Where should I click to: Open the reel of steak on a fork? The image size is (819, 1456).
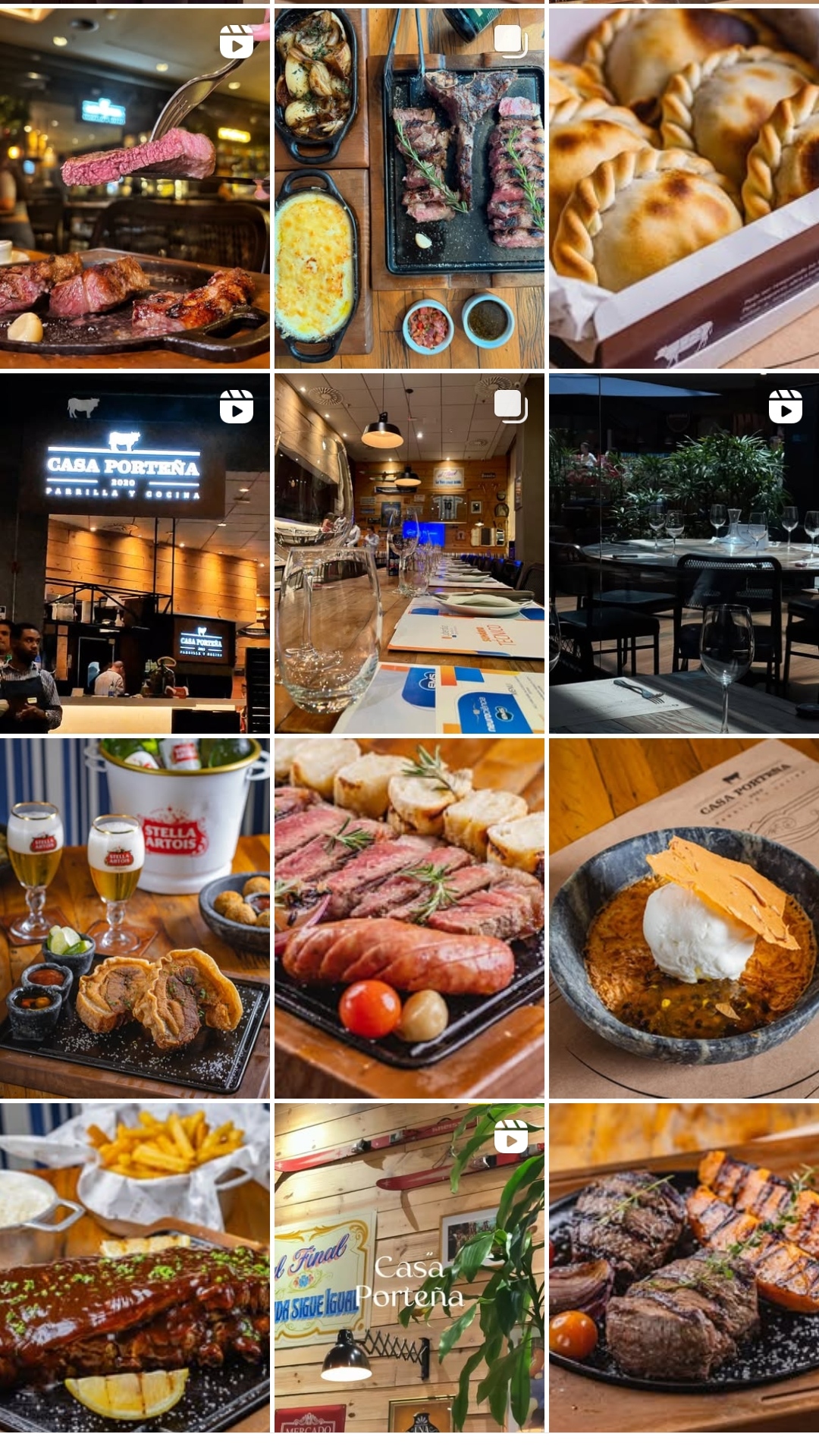pyautogui.click(x=135, y=188)
